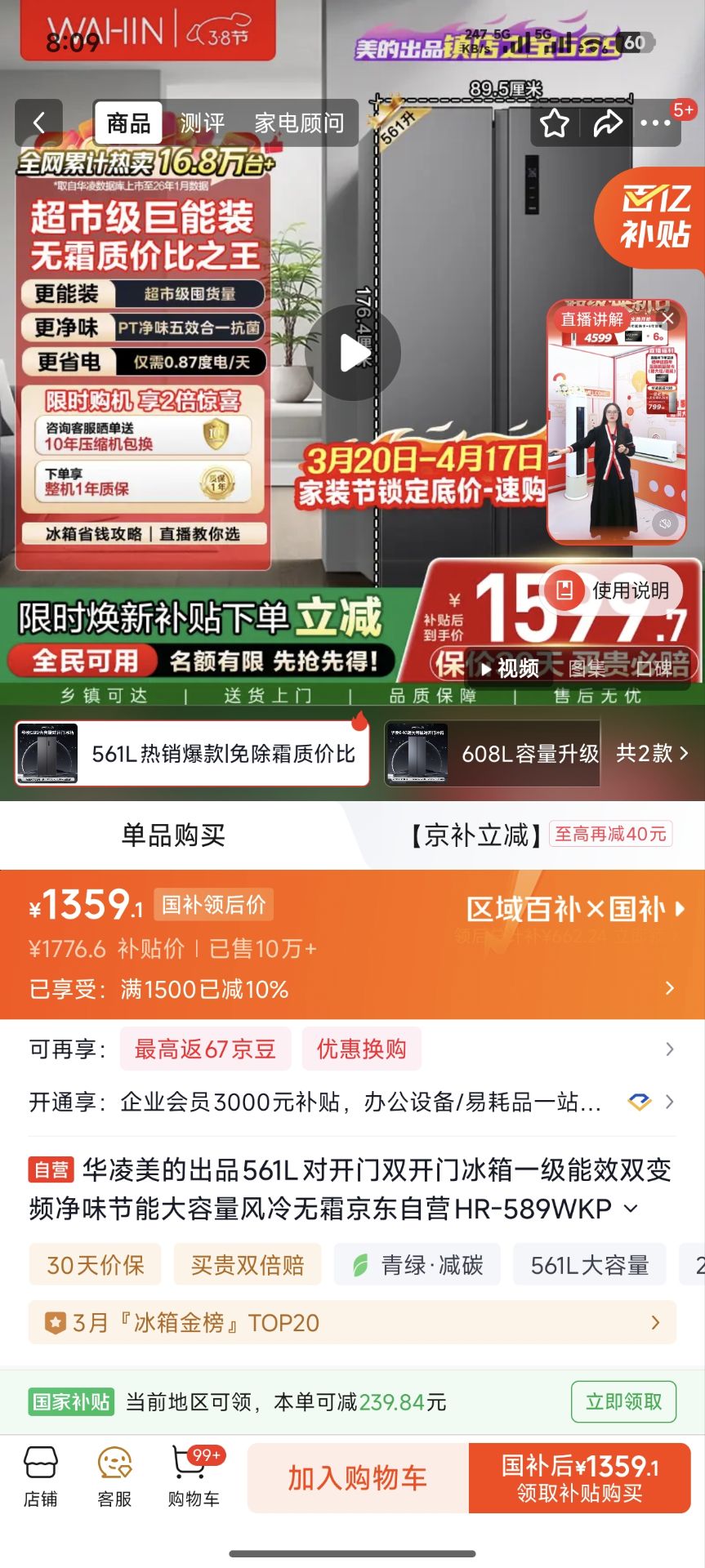
Task: Open 使用说明 instructions
Action: (614, 590)
